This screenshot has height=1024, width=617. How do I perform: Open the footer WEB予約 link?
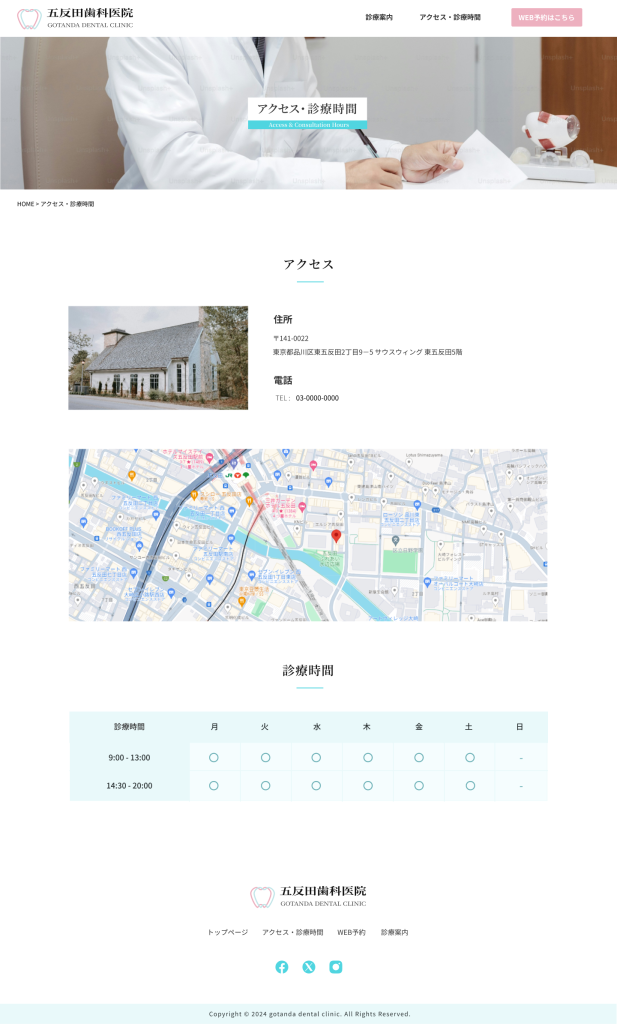(x=351, y=932)
